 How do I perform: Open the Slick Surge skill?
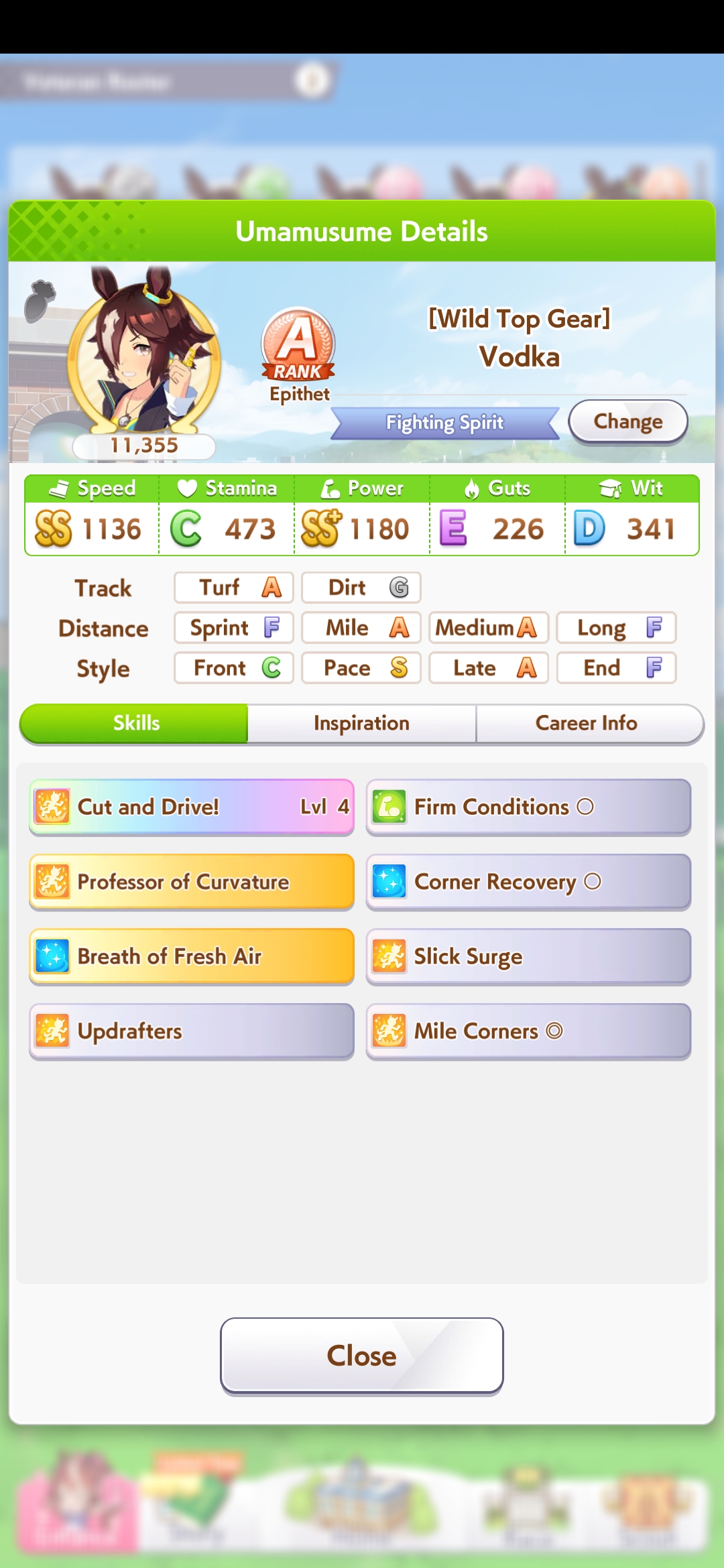529,956
